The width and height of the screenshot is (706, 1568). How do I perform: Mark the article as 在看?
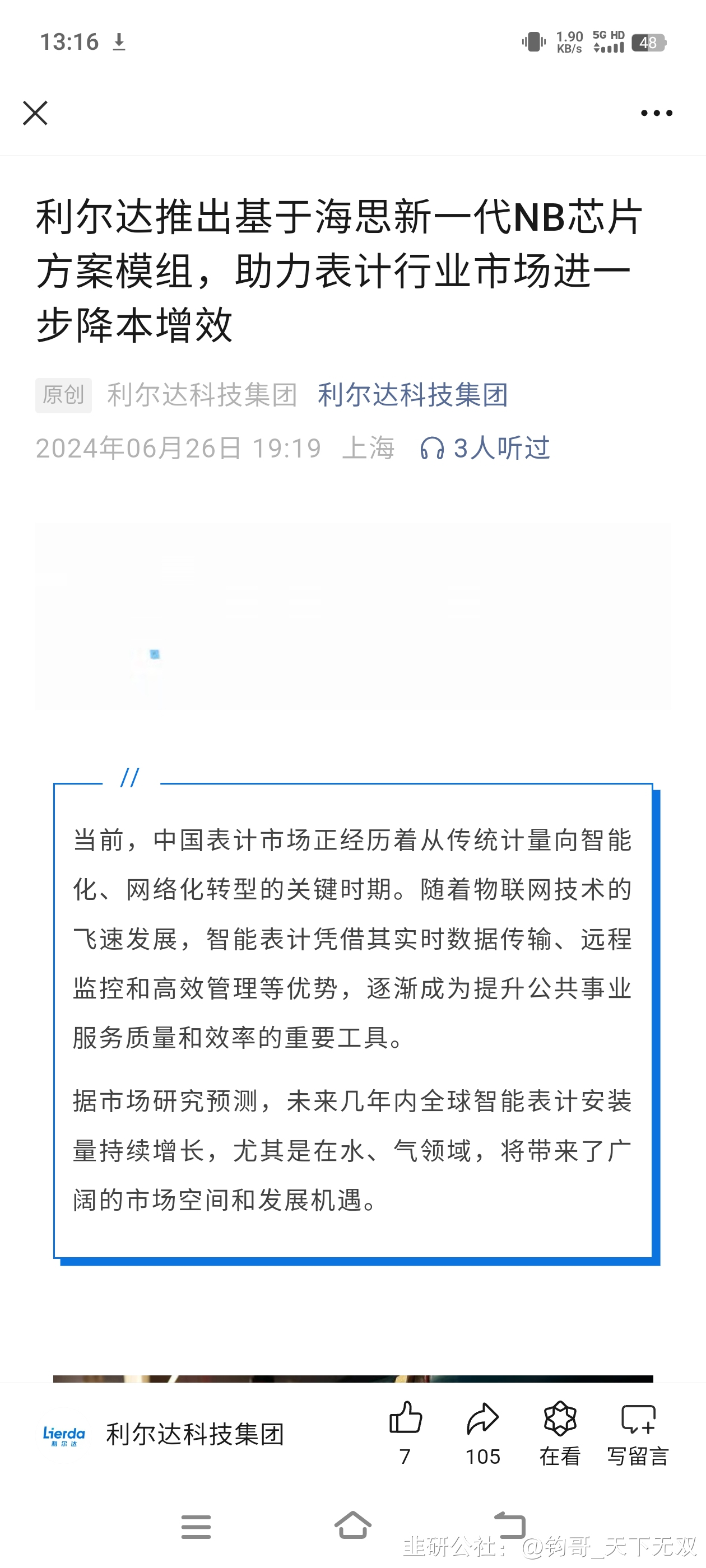(x=560, y=1433)
